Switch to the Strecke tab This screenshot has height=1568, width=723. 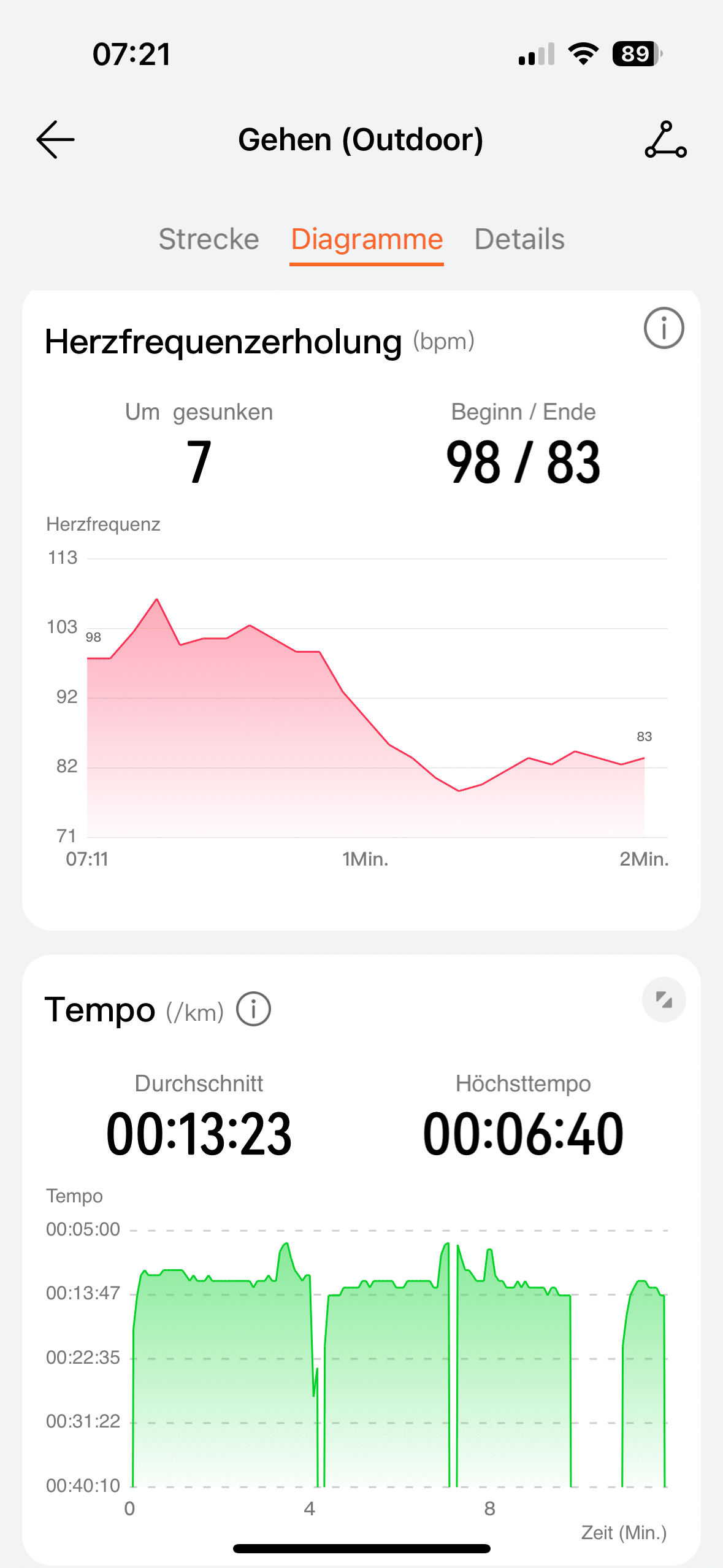[208, 239]
